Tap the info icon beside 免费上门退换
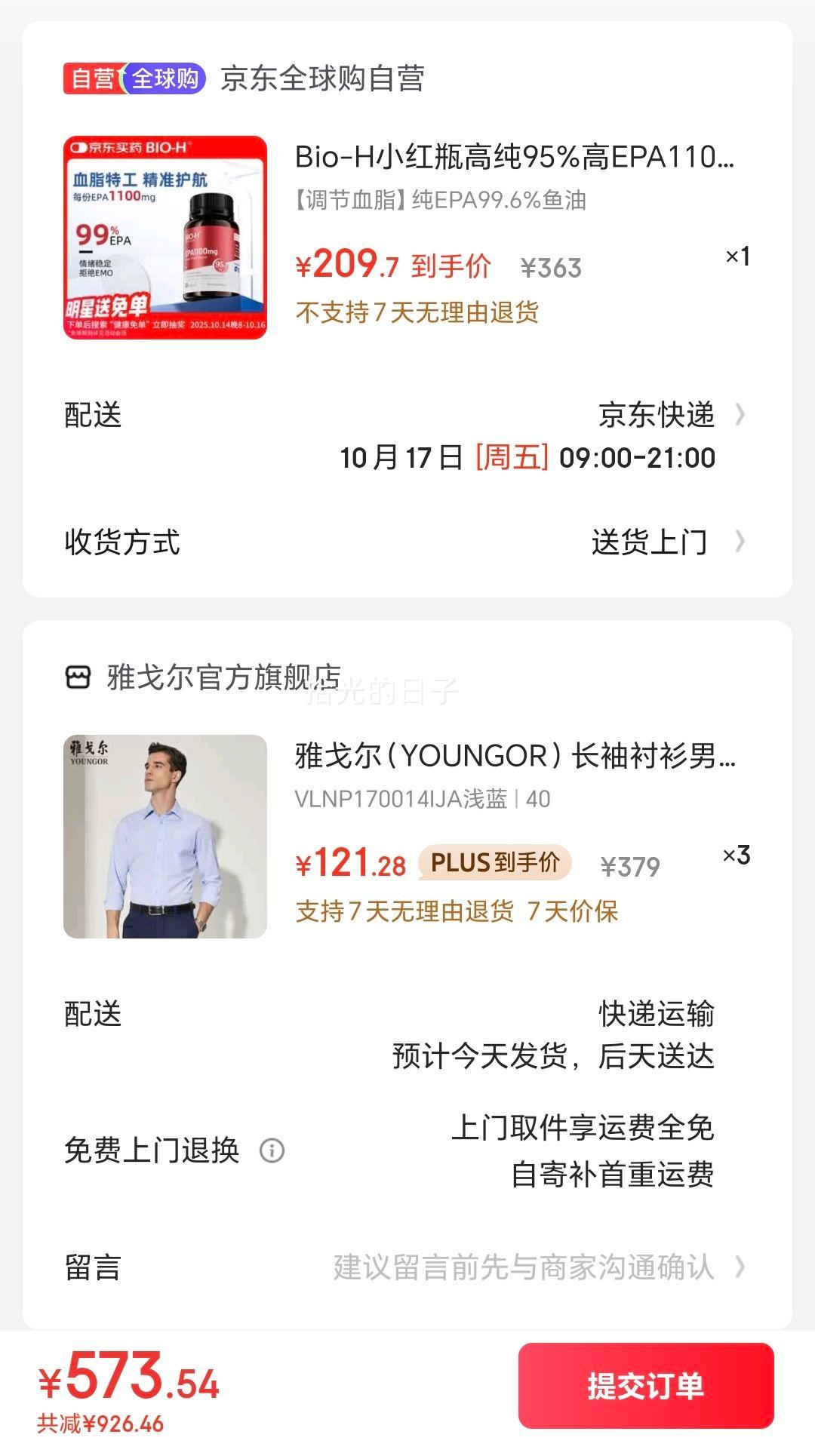 (x=272, y=1151)
